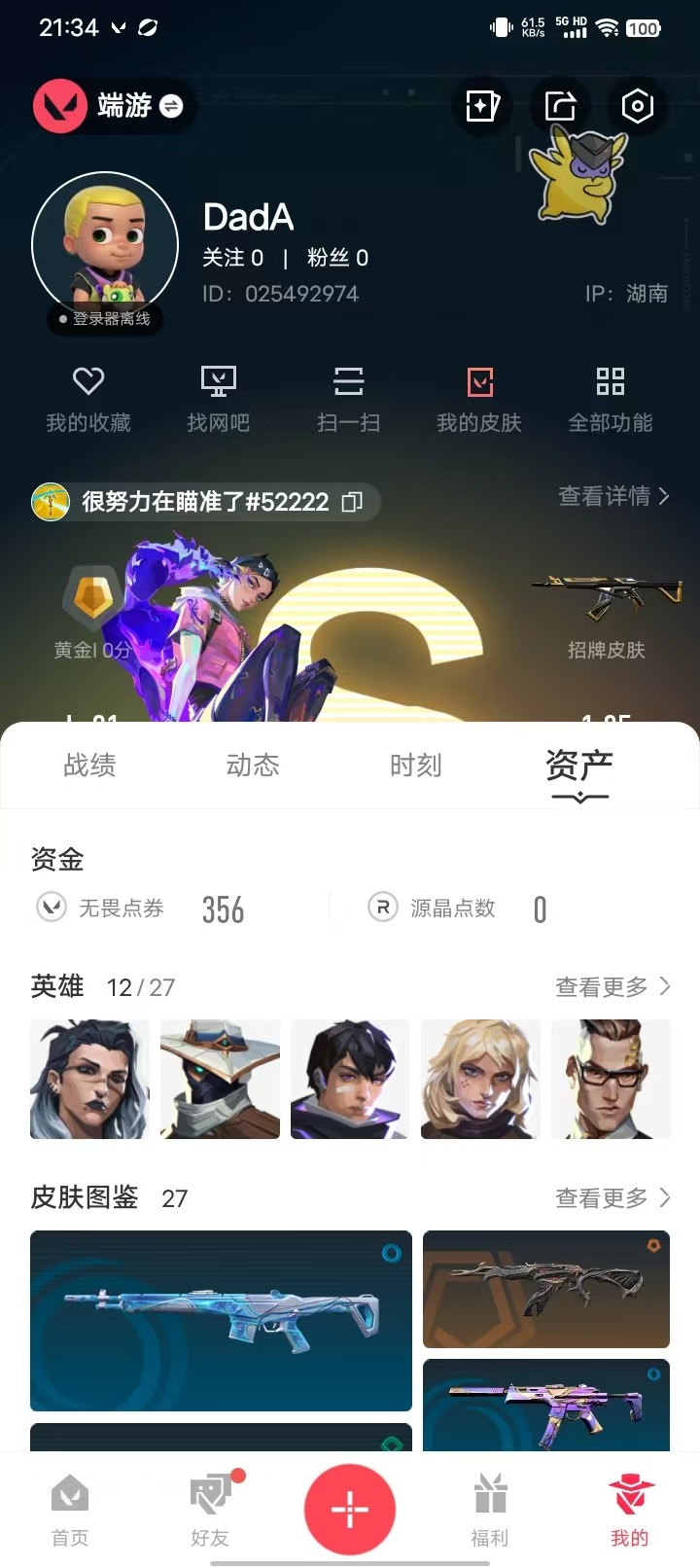Open 查看详情 details link
This screenshot has width=700, height=1568.
click(x=613, y=496)
